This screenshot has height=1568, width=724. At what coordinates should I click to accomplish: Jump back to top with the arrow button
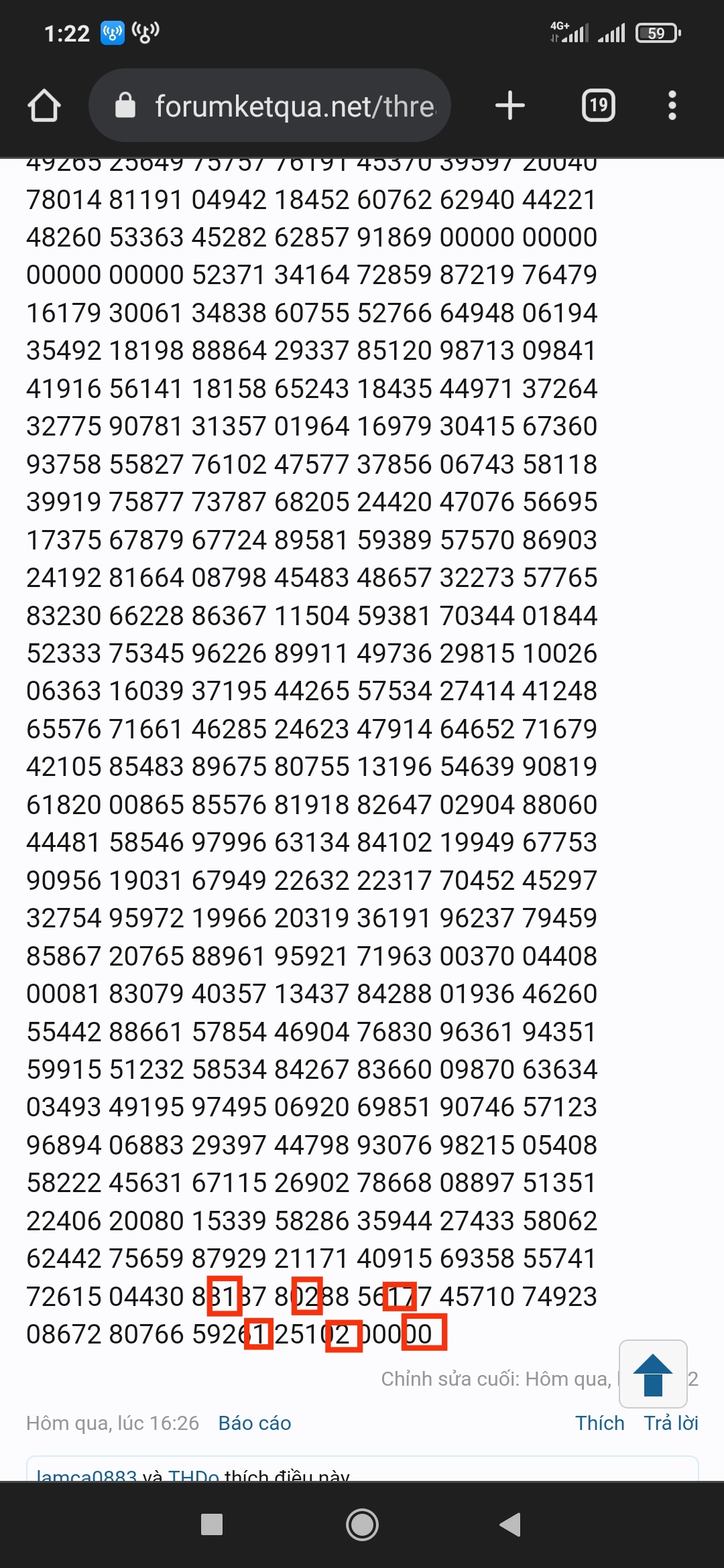click(x=653, y=1374)
